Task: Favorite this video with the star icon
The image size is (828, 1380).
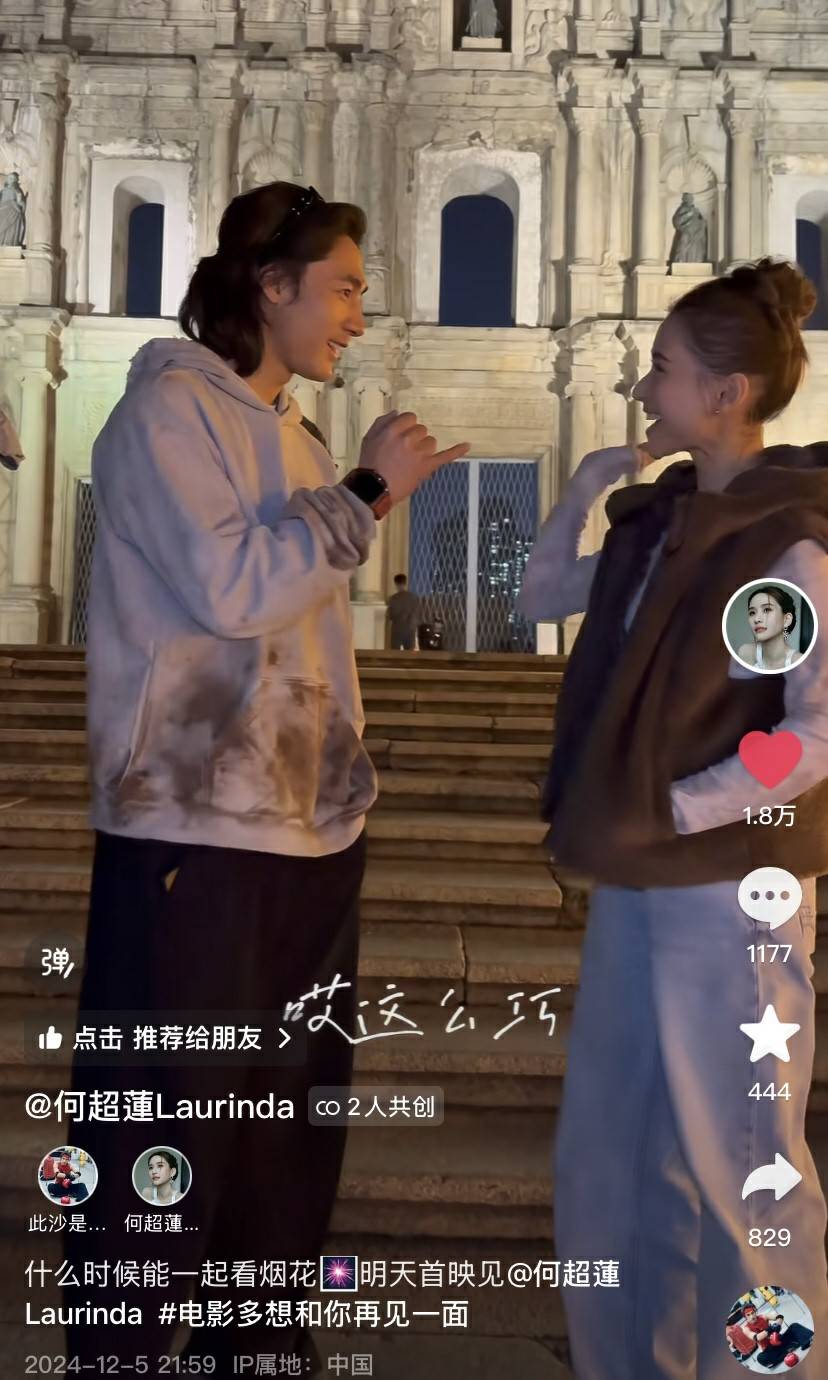Action: tap(769, 1035)
